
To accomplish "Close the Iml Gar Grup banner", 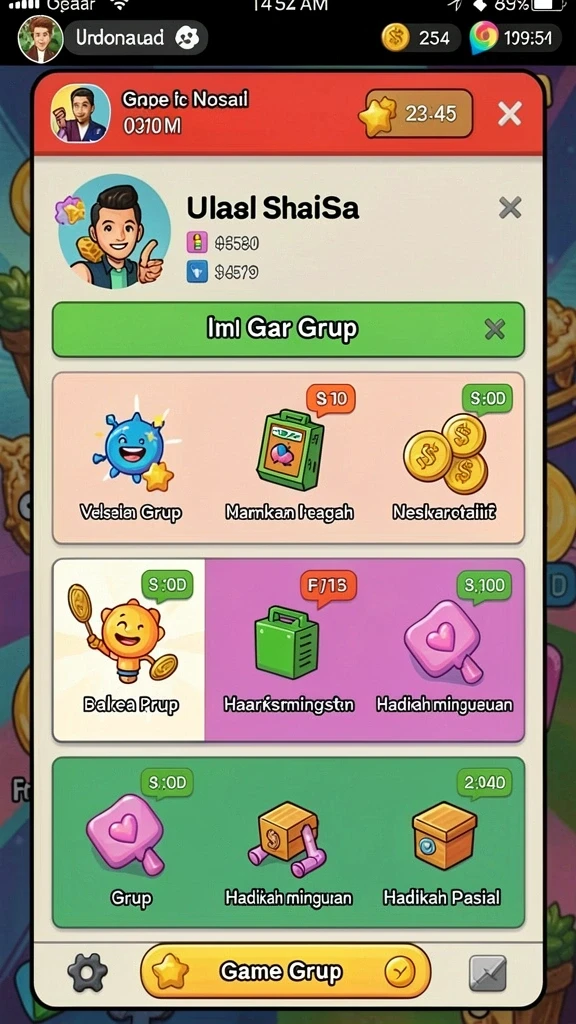I will click(494, 329).
